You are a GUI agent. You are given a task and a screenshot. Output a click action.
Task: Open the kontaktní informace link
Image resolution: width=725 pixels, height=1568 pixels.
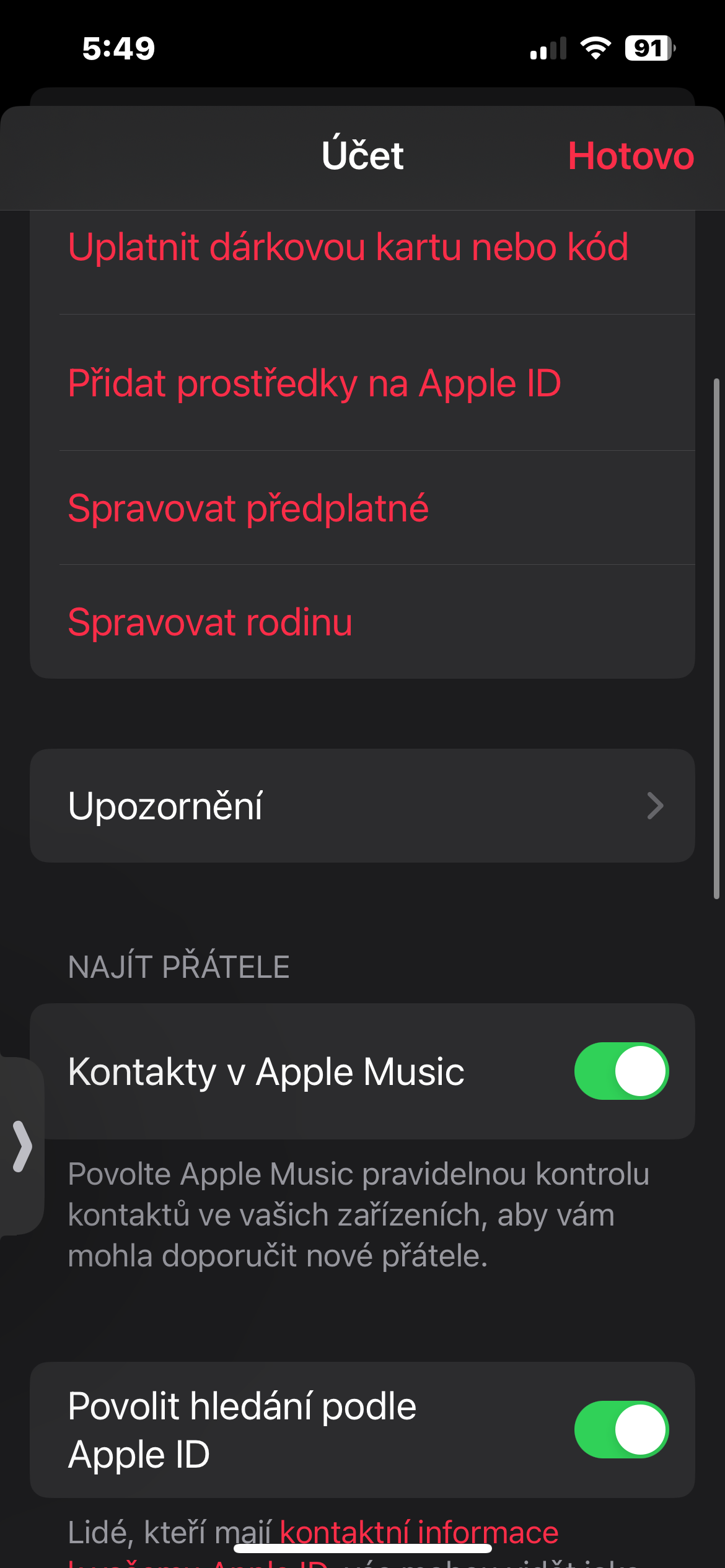pyautogui.click(x=419, y=1531)
